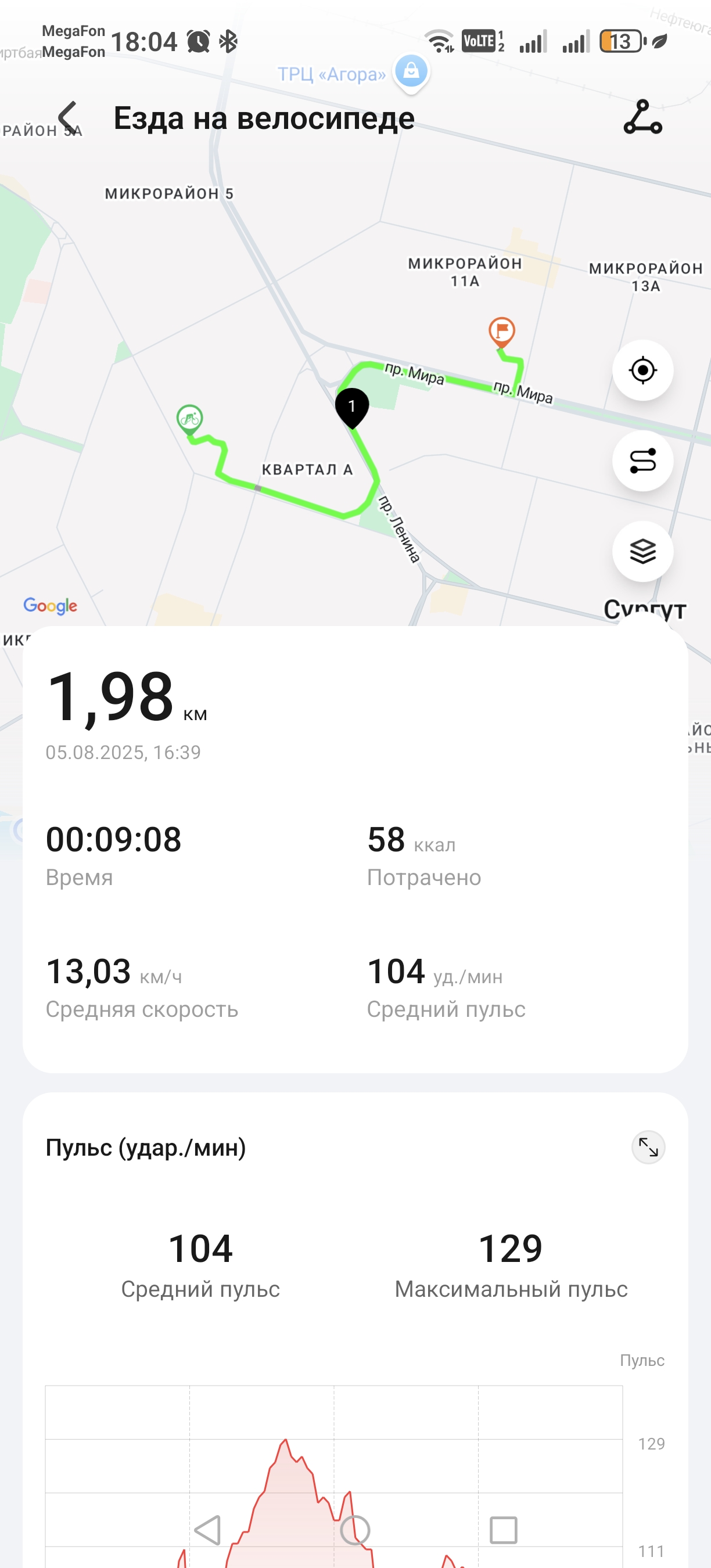Change the map layers
Image resolution: width=711 pixels, height=1568 pixels.
coord(643,552)
